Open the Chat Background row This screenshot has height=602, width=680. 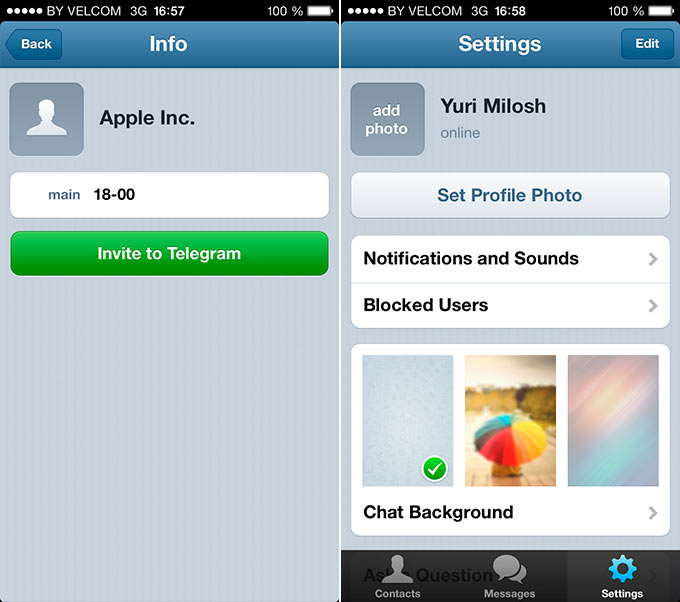(510, 512)
